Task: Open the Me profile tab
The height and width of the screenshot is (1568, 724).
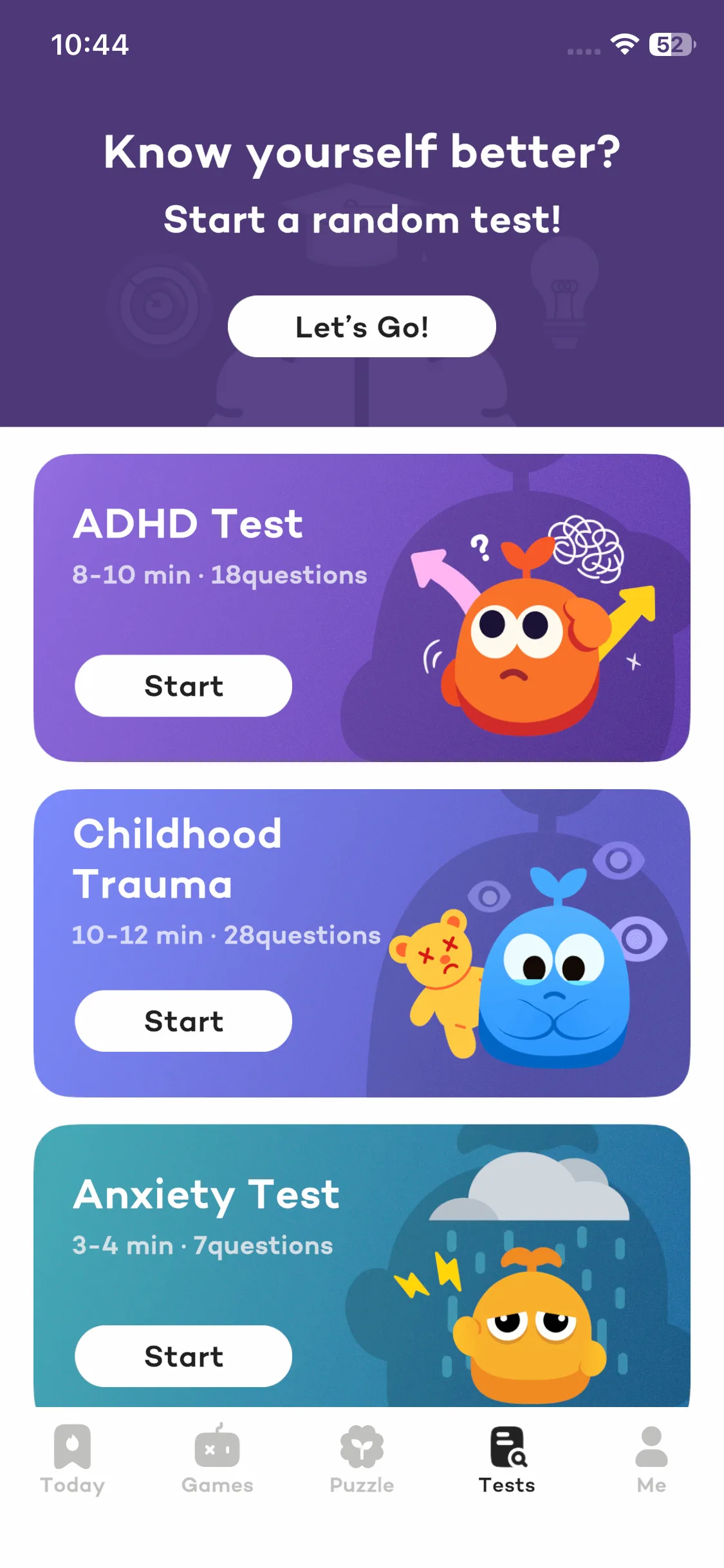Action: (x=651, y=1459)
